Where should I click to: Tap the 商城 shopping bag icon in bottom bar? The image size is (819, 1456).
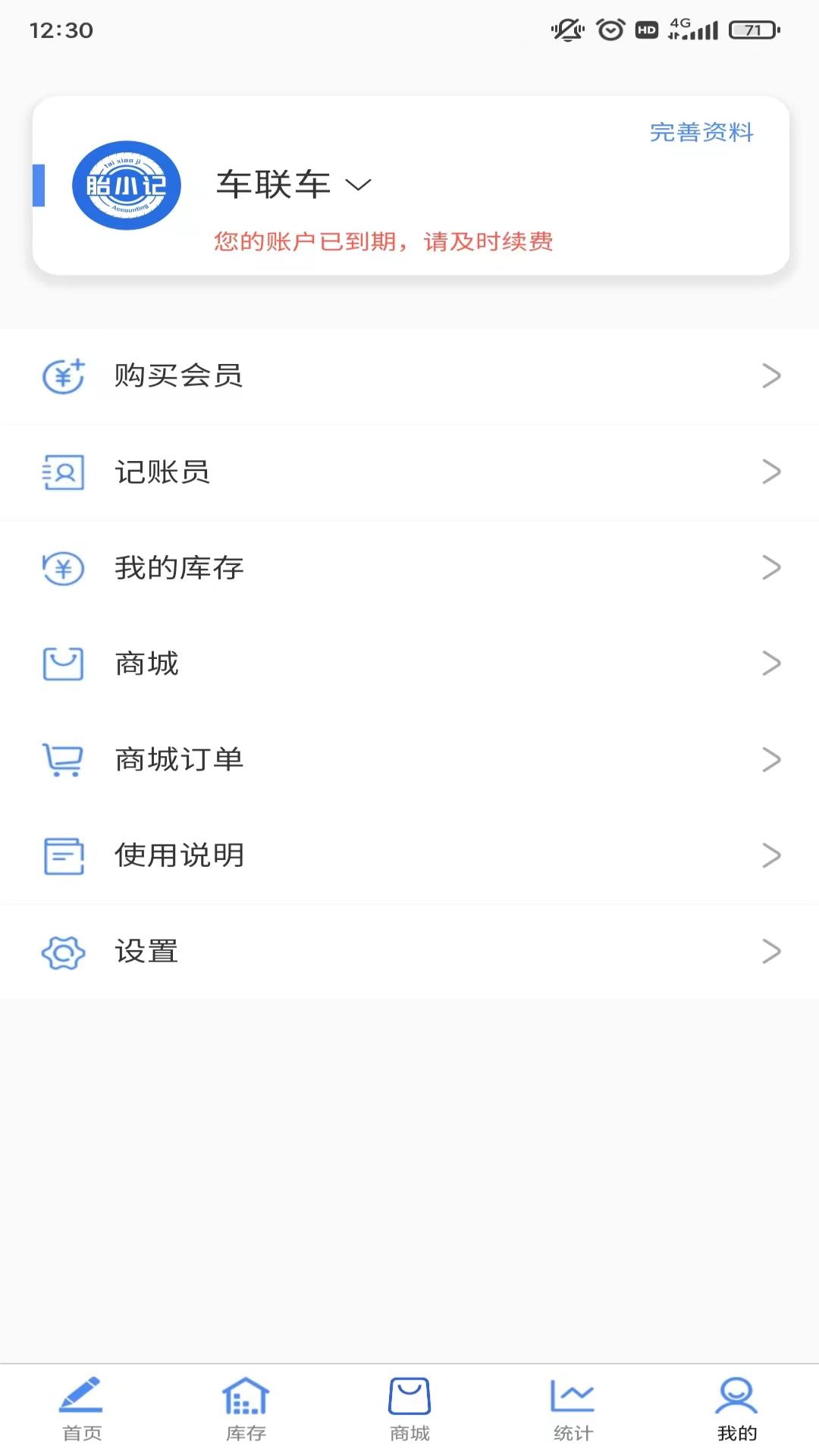point(409,1404)
